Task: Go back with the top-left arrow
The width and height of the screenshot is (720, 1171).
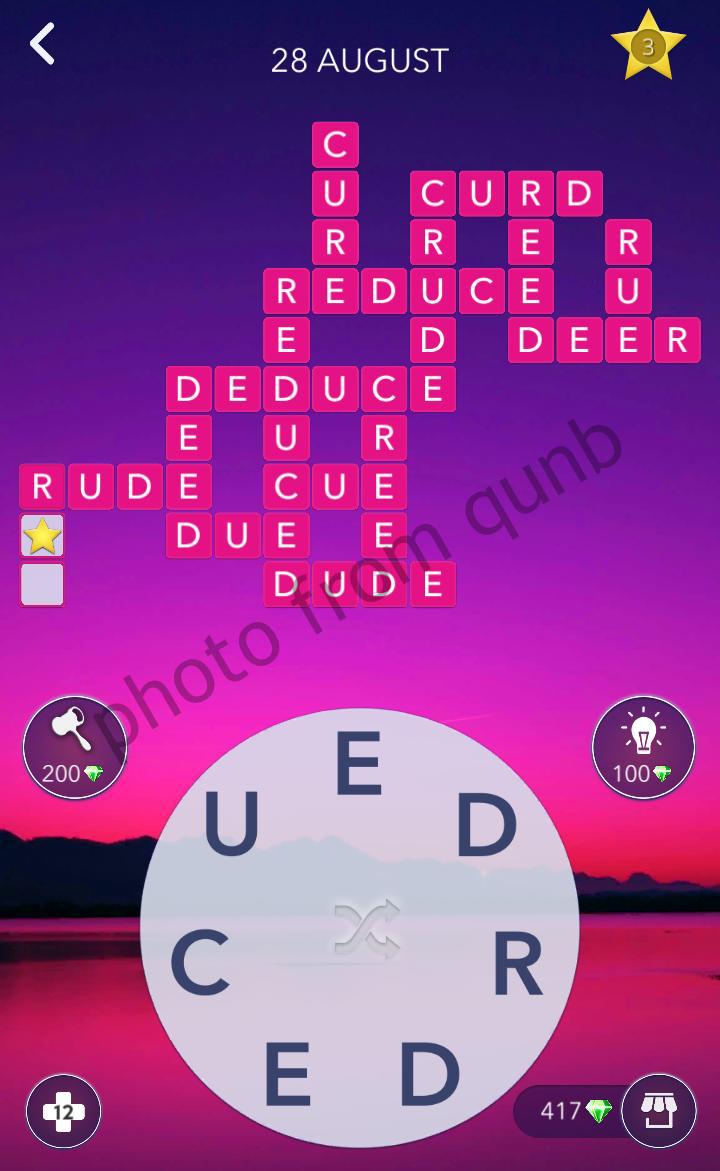Action: [x=42, y=44]
